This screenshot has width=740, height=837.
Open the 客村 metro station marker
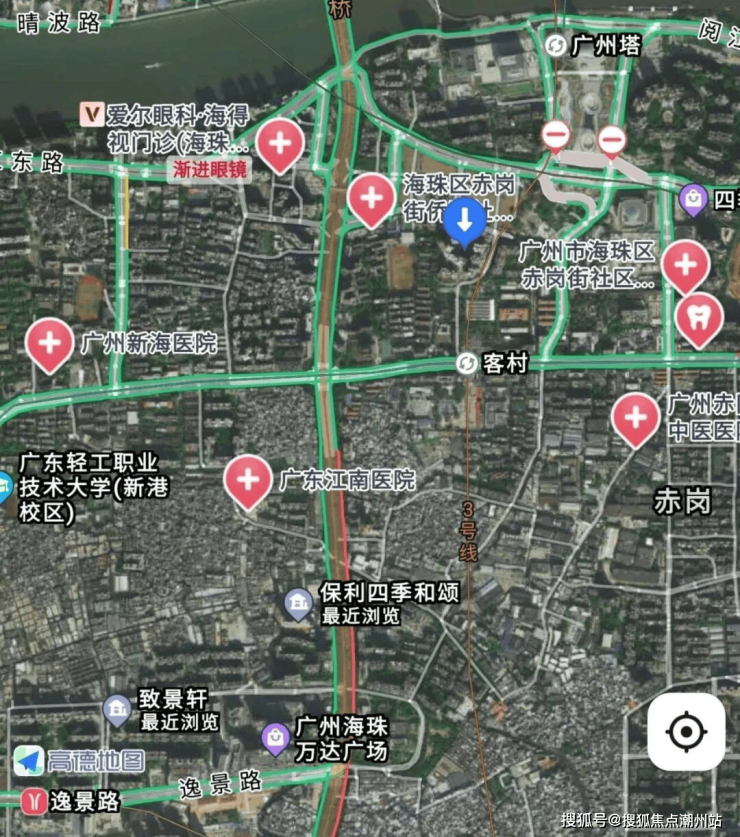click(x=466, y=363)
